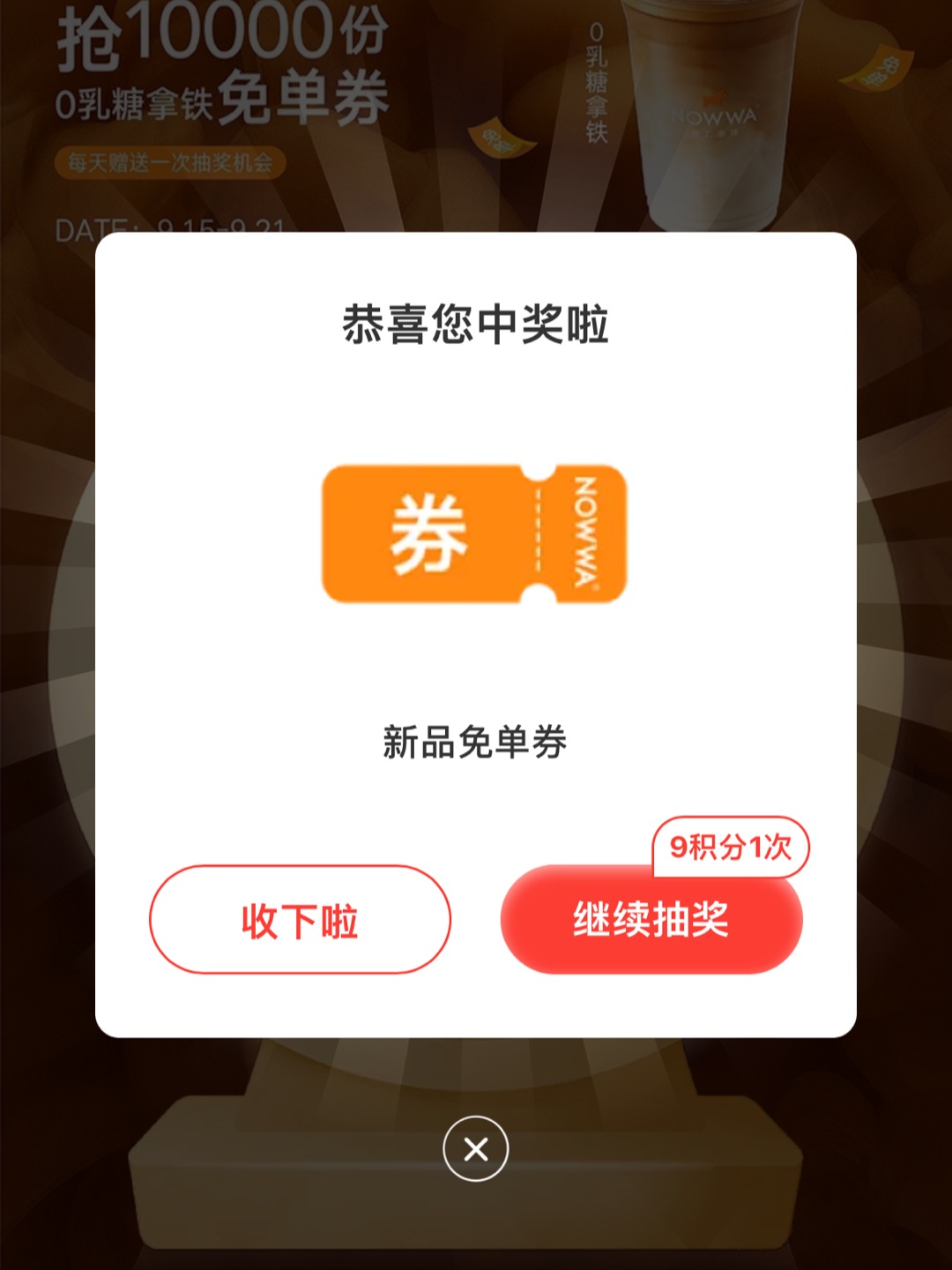Image resolution: width=952 pixels, height=1270 pixels.
Task: Tap the 收下啦 button to accept the prize
Action: point(300,920)
